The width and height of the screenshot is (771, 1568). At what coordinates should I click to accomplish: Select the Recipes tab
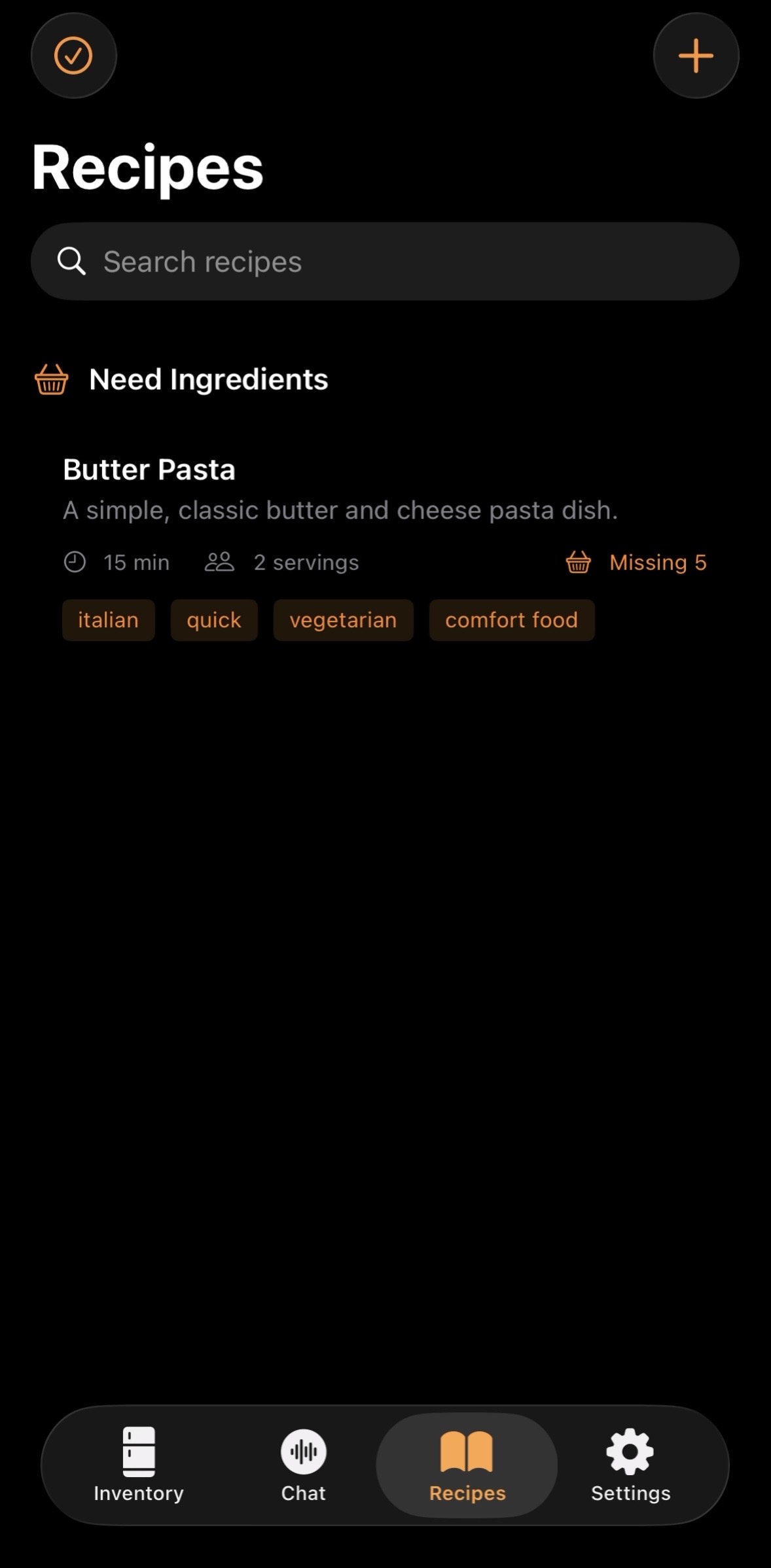pyautogui.click(x=467, y=1464)
